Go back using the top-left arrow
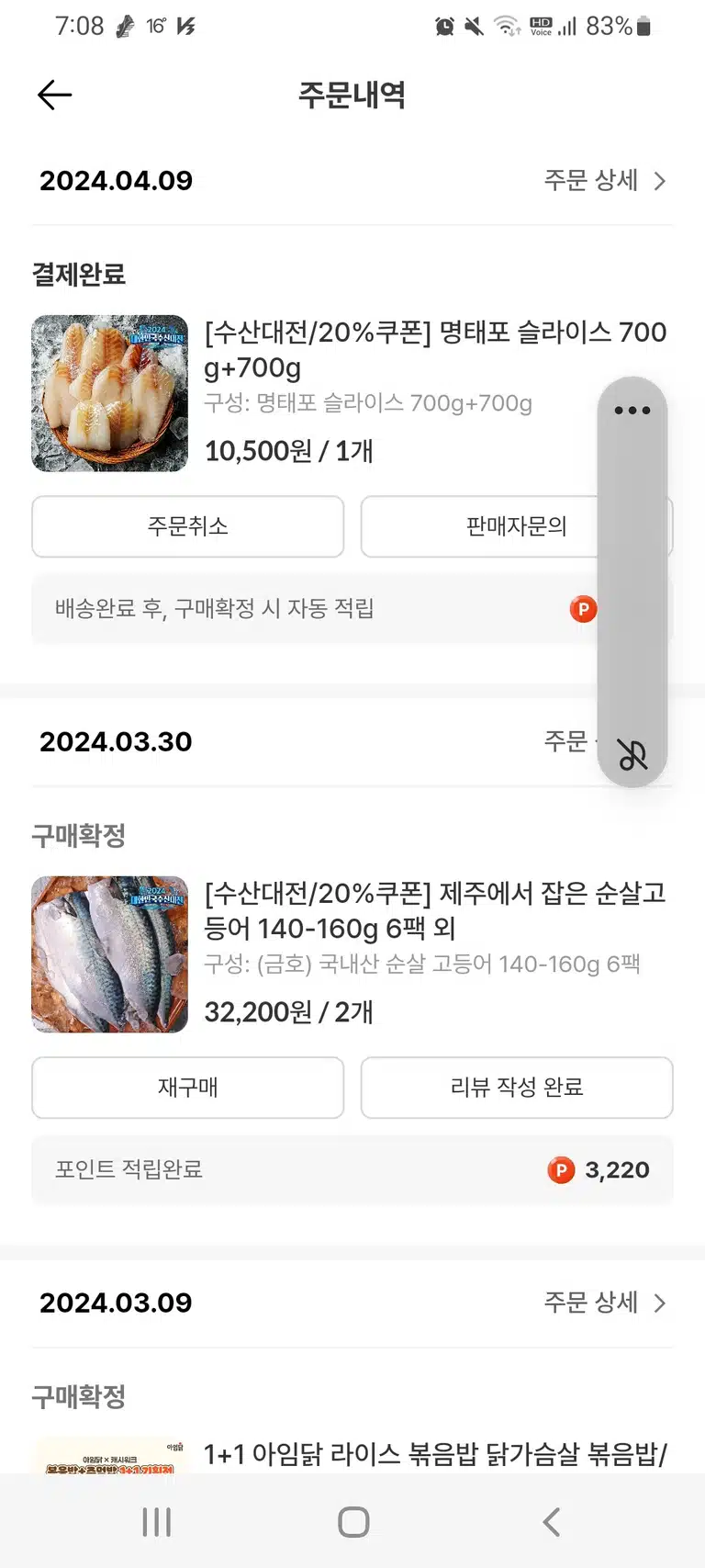This screenshot has width=705, height=1568. coord(54,95)
